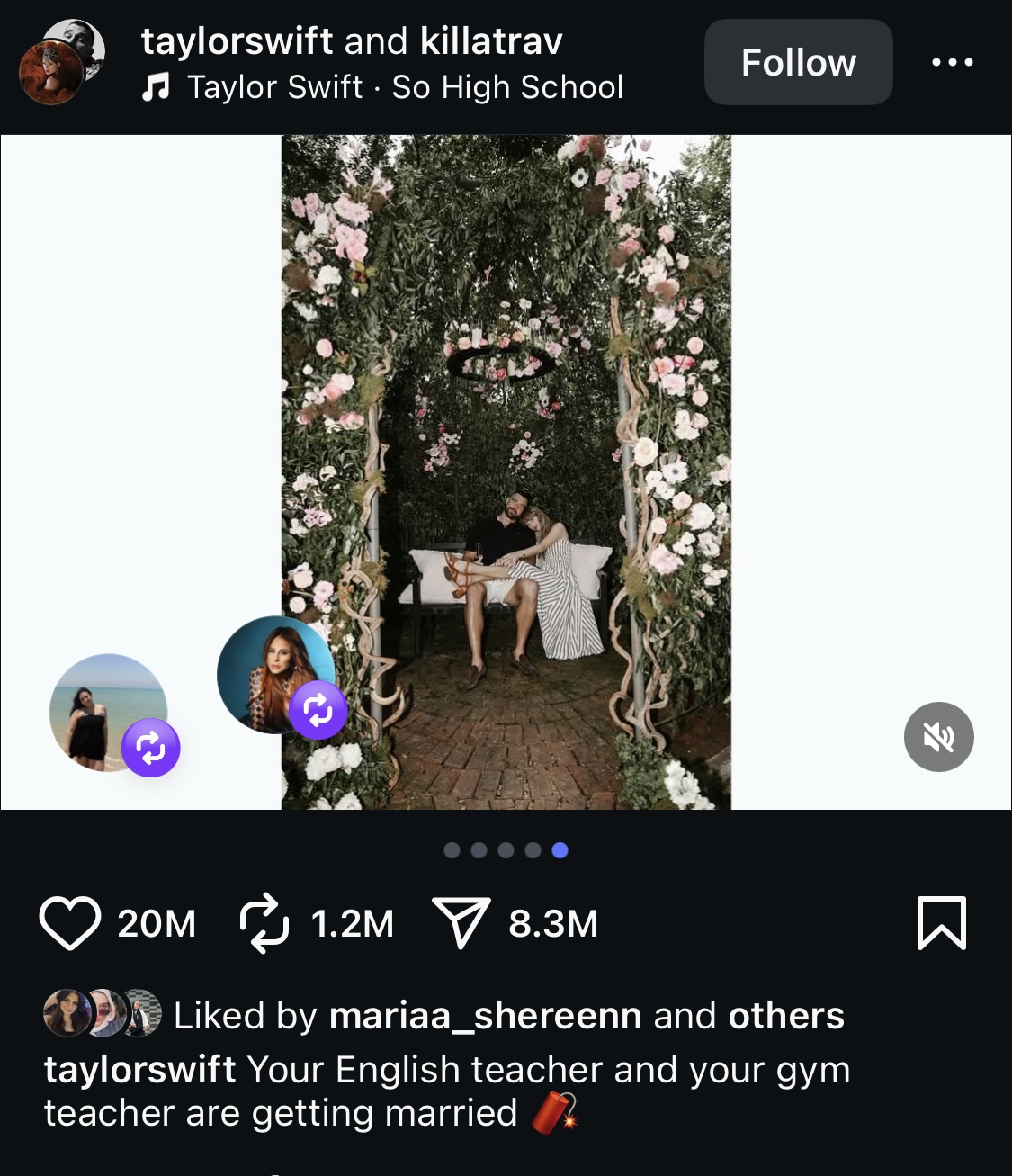This screenshot has width=1012, height=1176.
Task: Open mariaa_shereenn's profile in likes
Action: (x=485, y=1016)
